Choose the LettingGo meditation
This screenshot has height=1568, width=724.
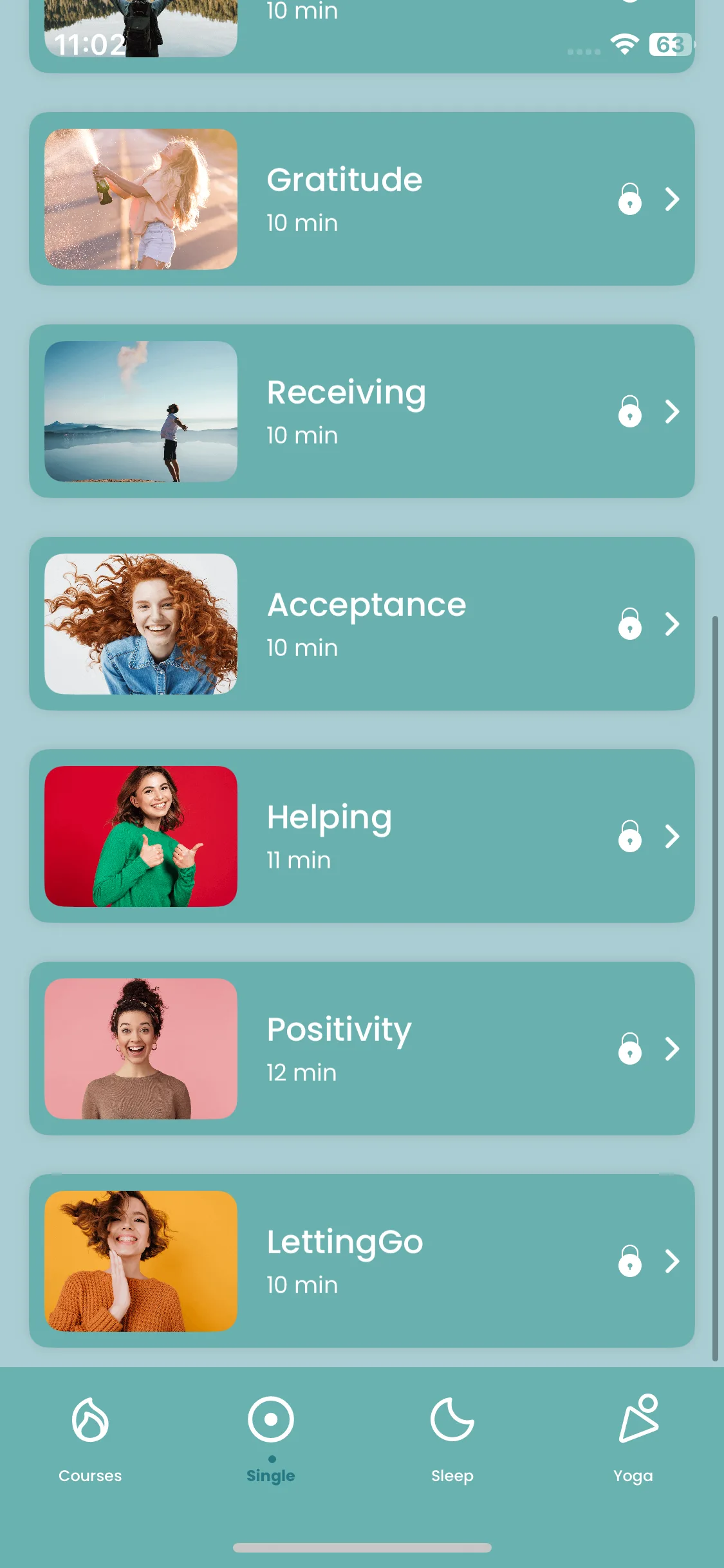(362, 1261)
